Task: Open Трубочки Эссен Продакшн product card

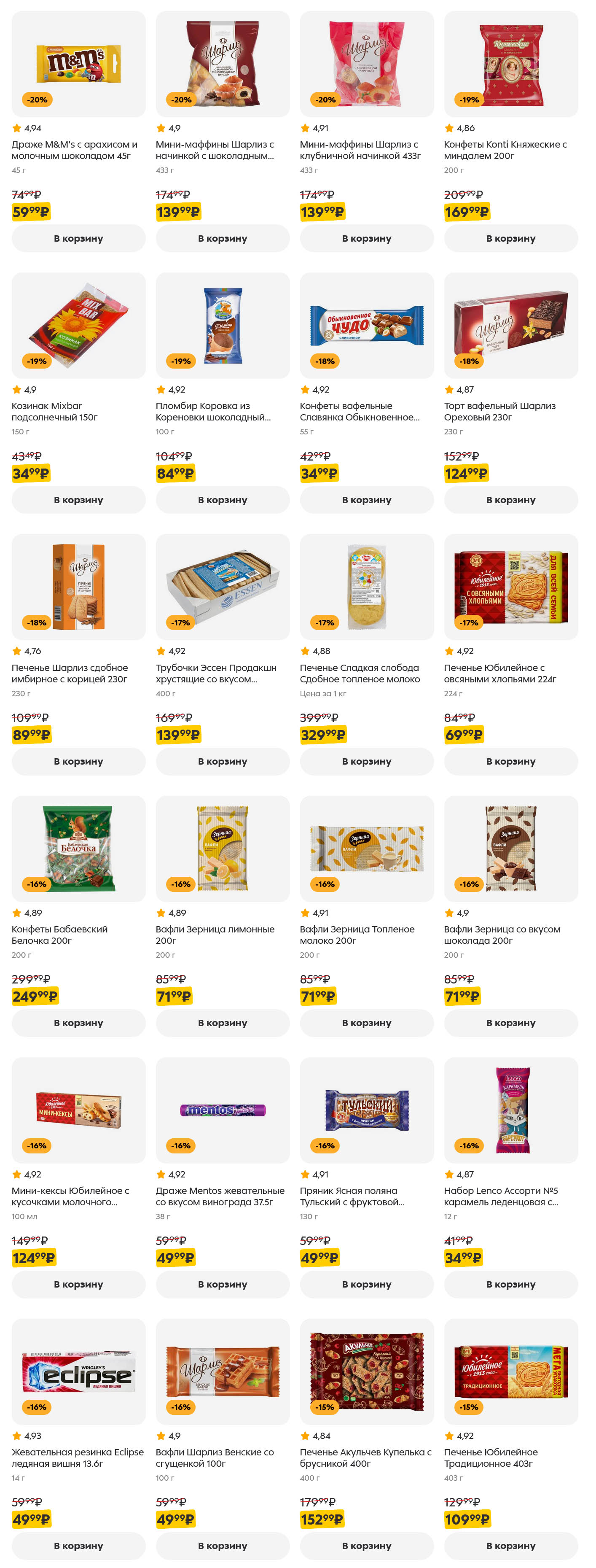Action: tap(222, 673)
